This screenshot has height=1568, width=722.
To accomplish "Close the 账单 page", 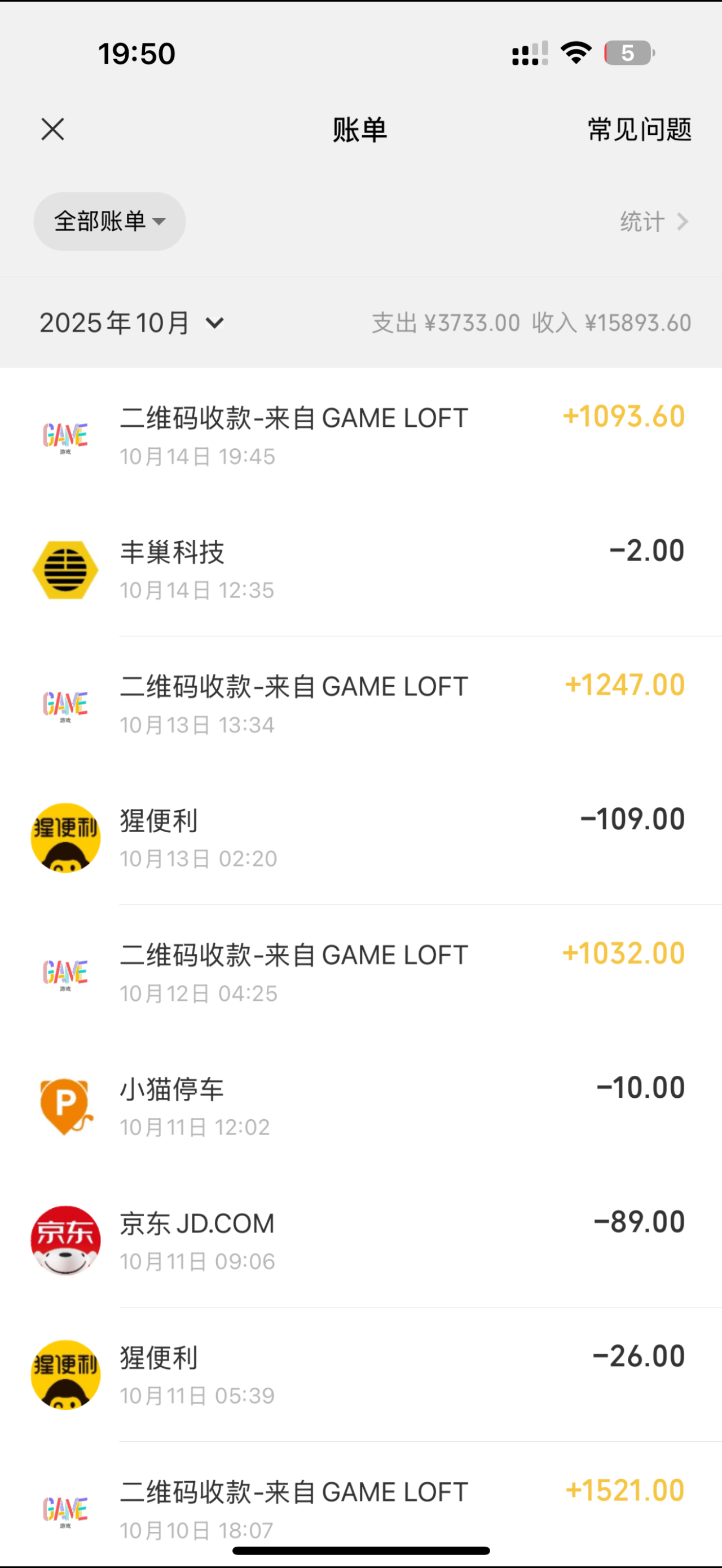I will point(53,130).
